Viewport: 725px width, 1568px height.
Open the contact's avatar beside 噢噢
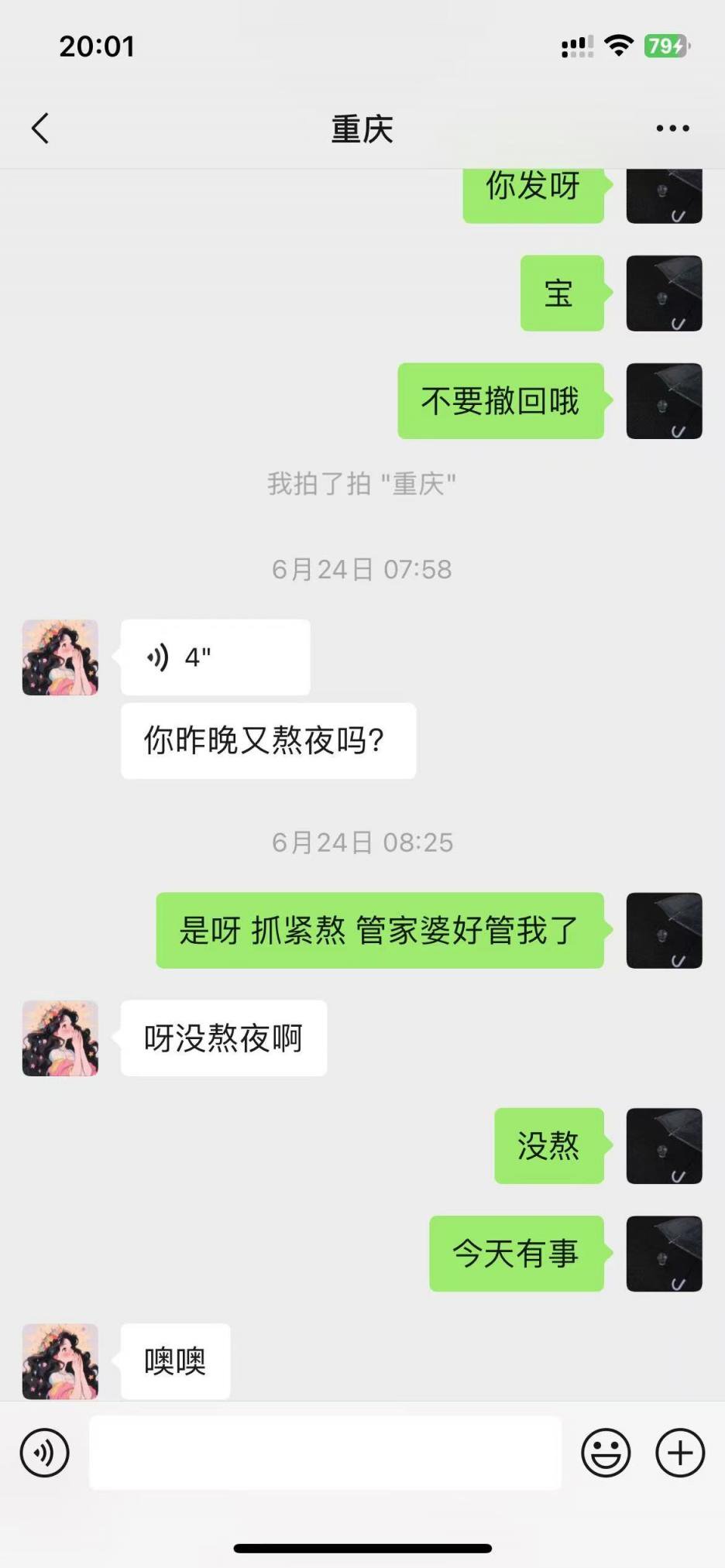(60, 1361)
